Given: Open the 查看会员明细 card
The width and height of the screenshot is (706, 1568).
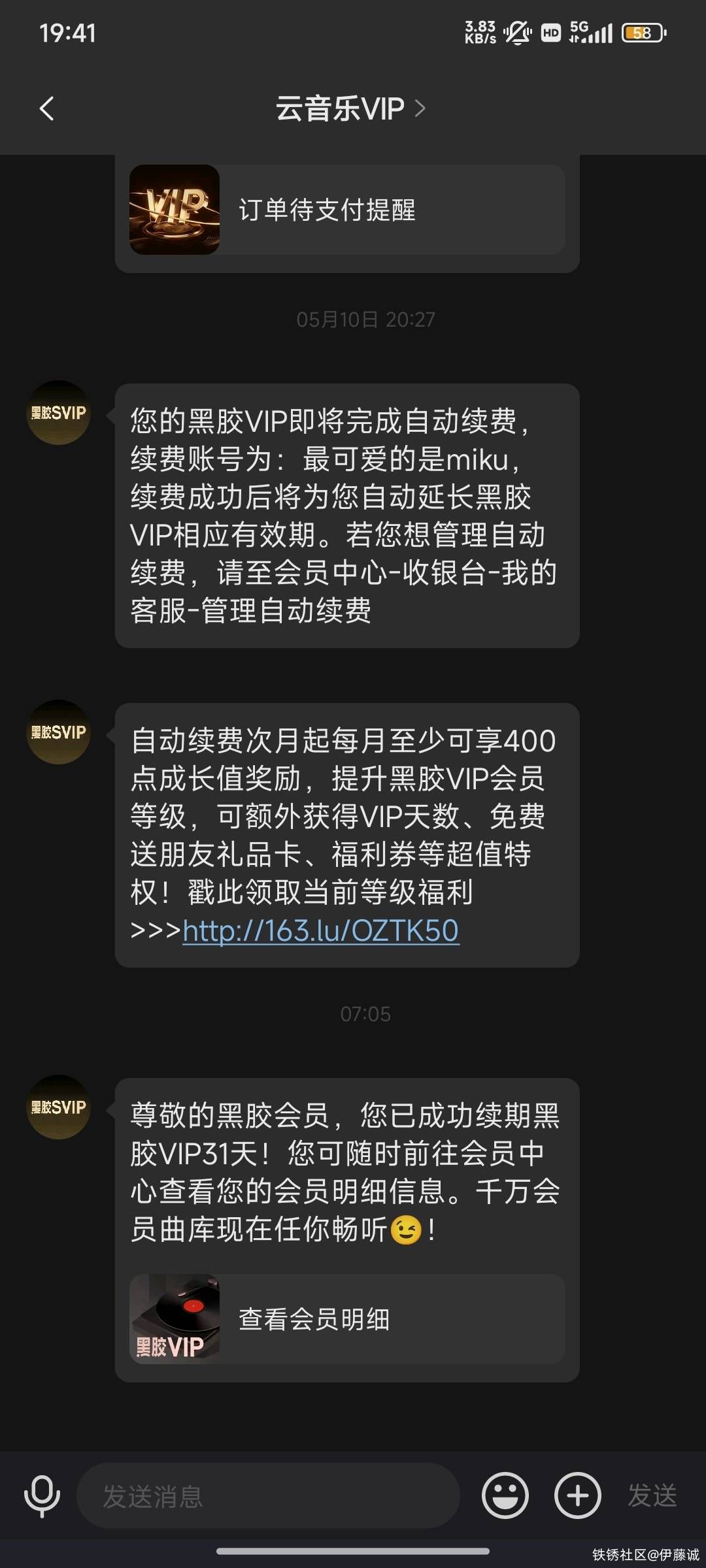Looking at the screenshot, I should [x=346, y=1318].
